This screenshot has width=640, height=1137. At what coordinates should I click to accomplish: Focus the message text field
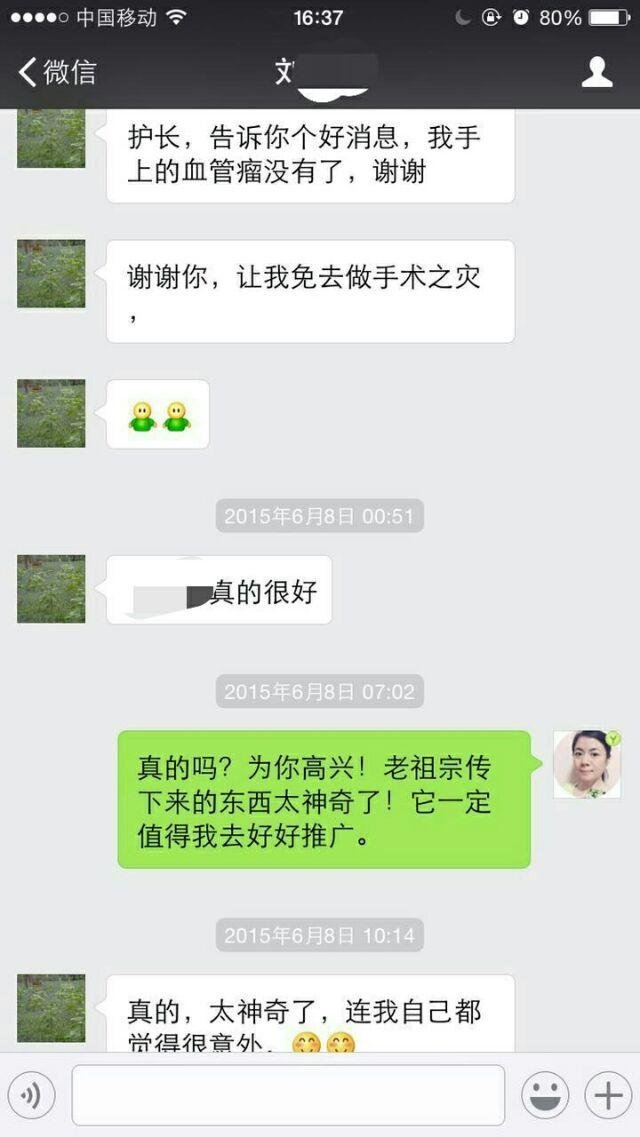coord(288,1095)
